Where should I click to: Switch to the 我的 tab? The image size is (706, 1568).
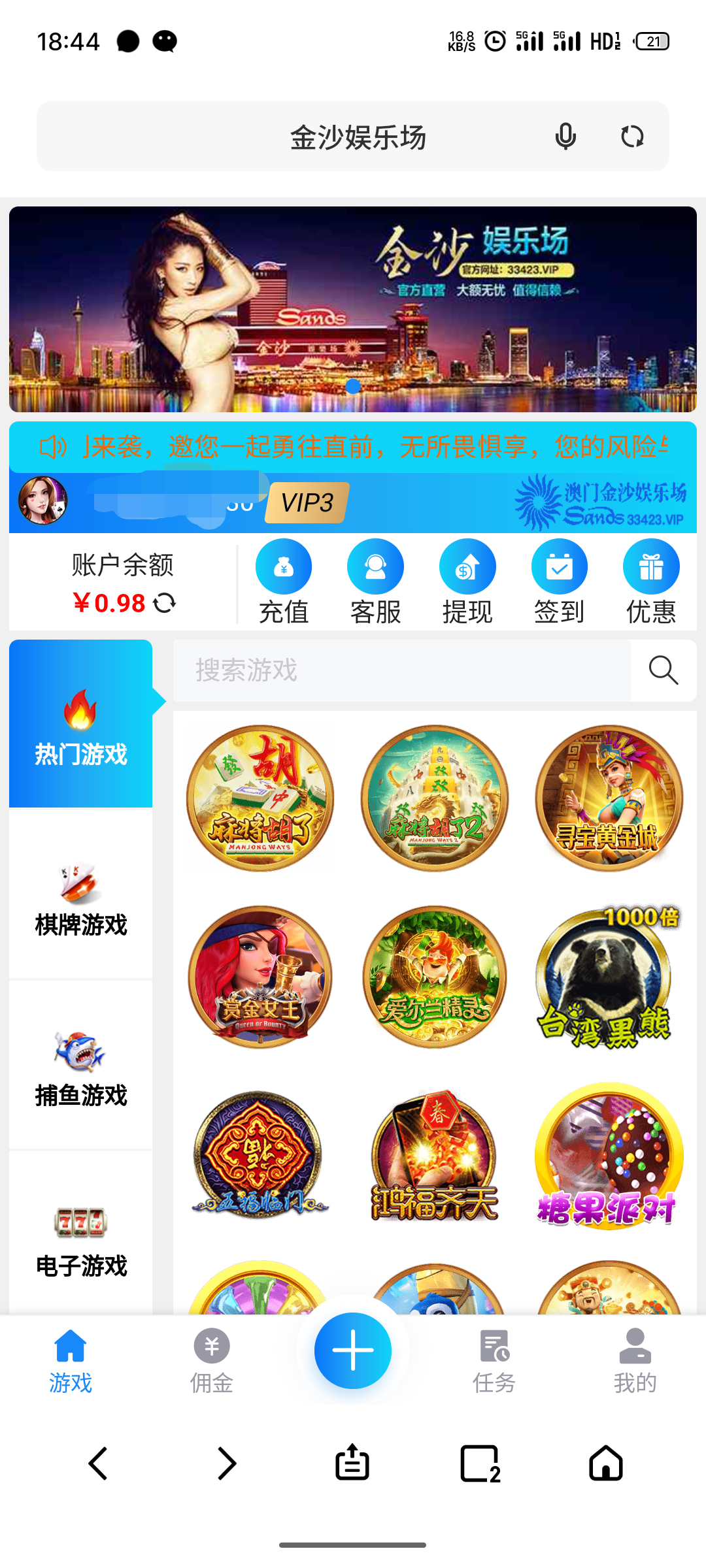point(635,1360)
